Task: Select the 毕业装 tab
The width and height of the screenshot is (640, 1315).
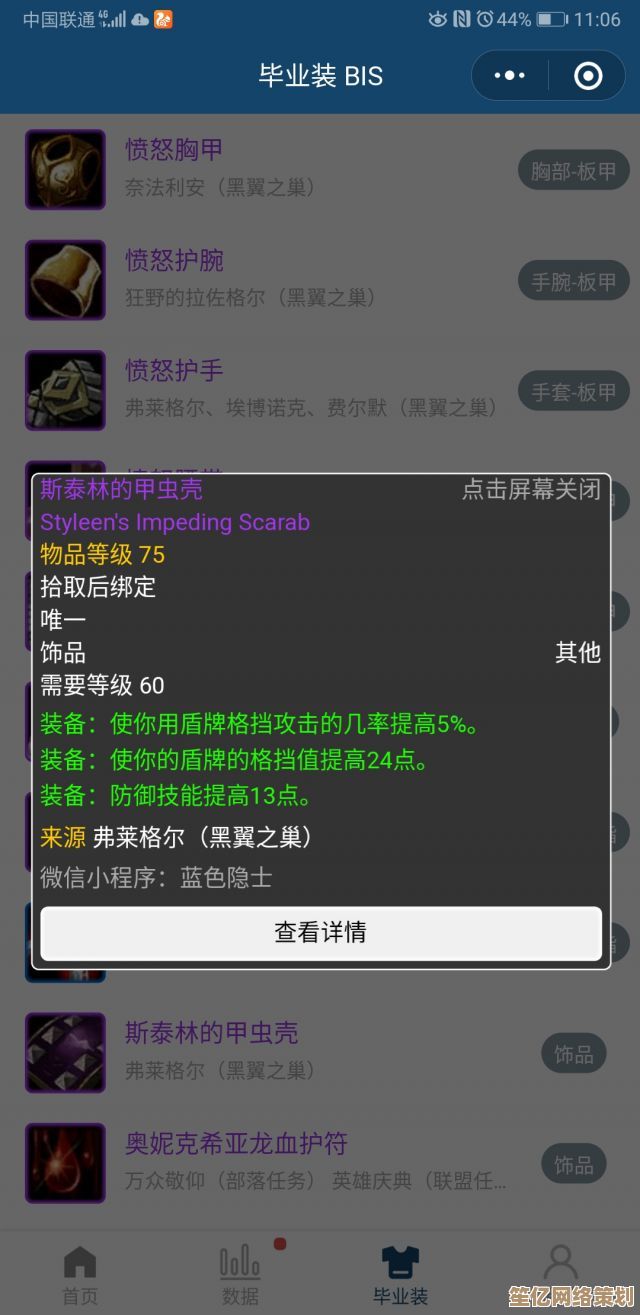Action: pyautogui.click(x=400, y=1275)
